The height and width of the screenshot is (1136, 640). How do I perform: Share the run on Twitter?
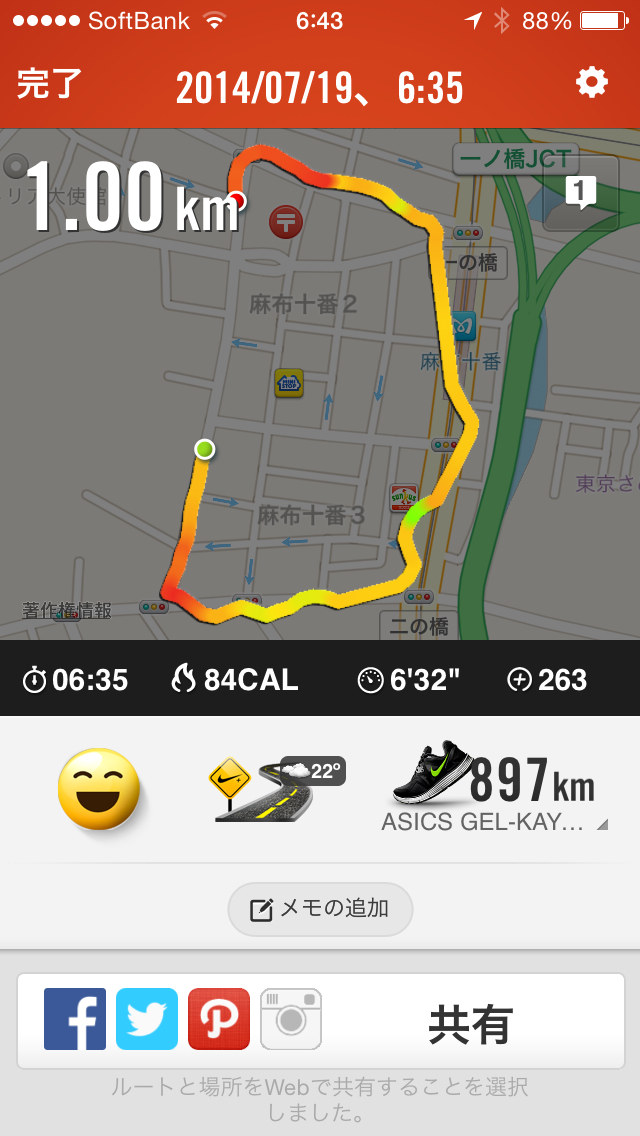[x=147, y=1019]
